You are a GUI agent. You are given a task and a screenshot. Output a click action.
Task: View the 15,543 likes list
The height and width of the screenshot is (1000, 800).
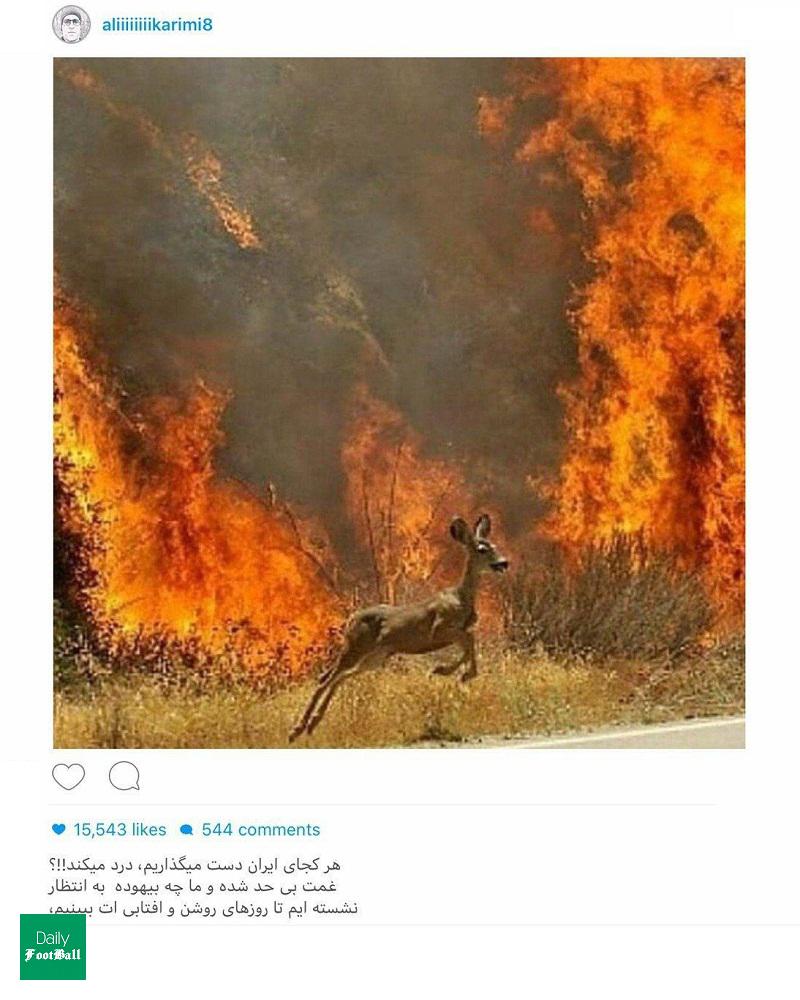(x=109, y=830)
